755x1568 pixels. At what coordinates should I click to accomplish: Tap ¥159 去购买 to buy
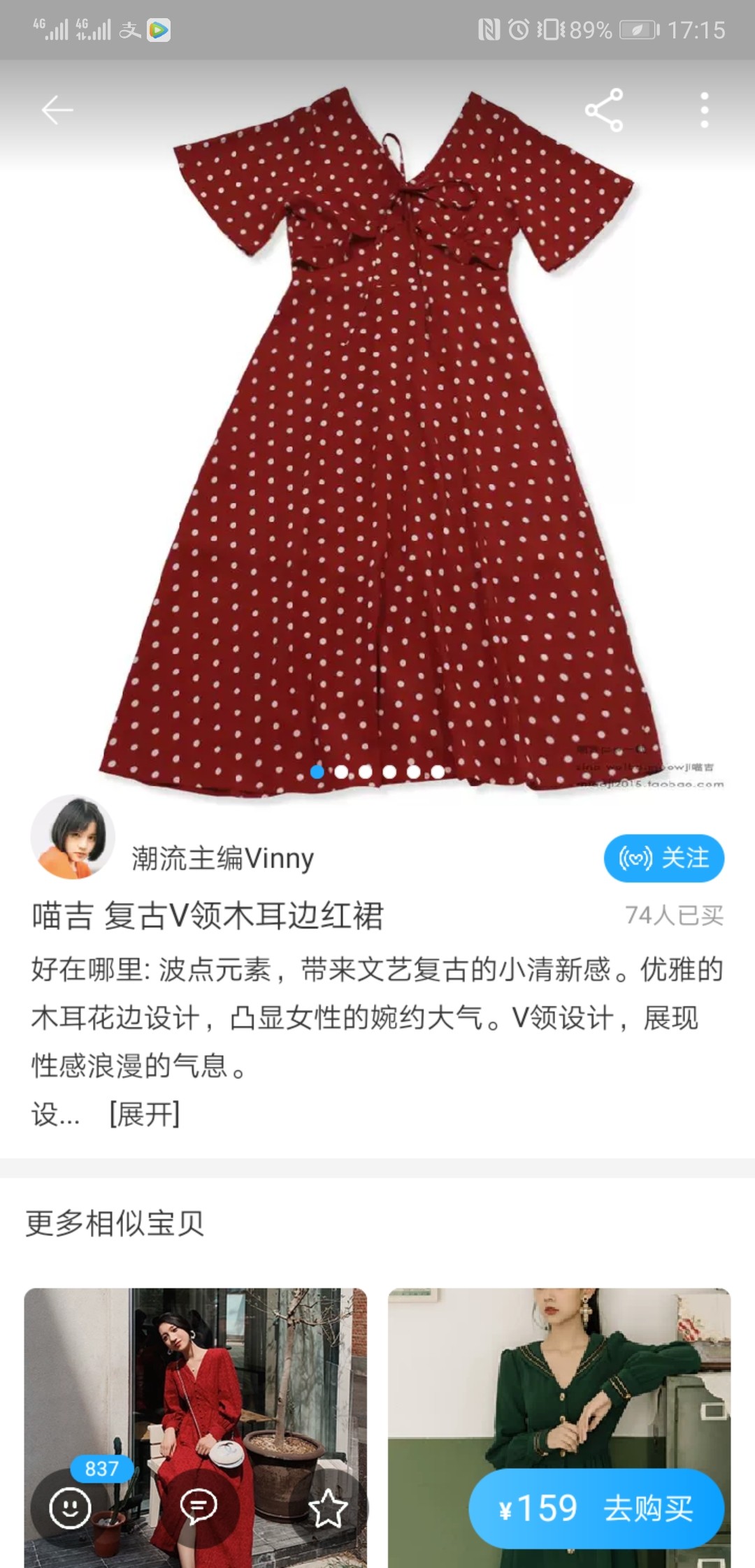596,1509
